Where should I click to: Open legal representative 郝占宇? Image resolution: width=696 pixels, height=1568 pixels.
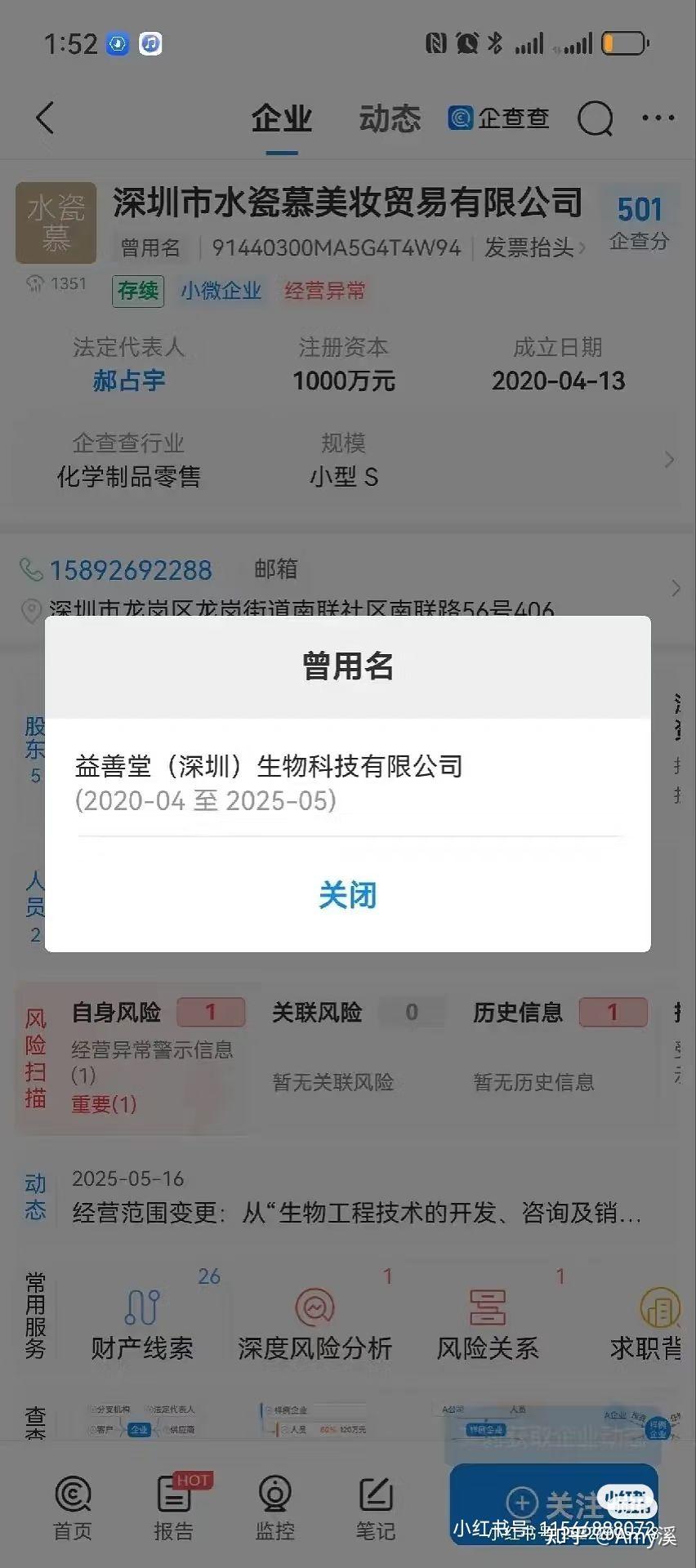pos(129,381)
